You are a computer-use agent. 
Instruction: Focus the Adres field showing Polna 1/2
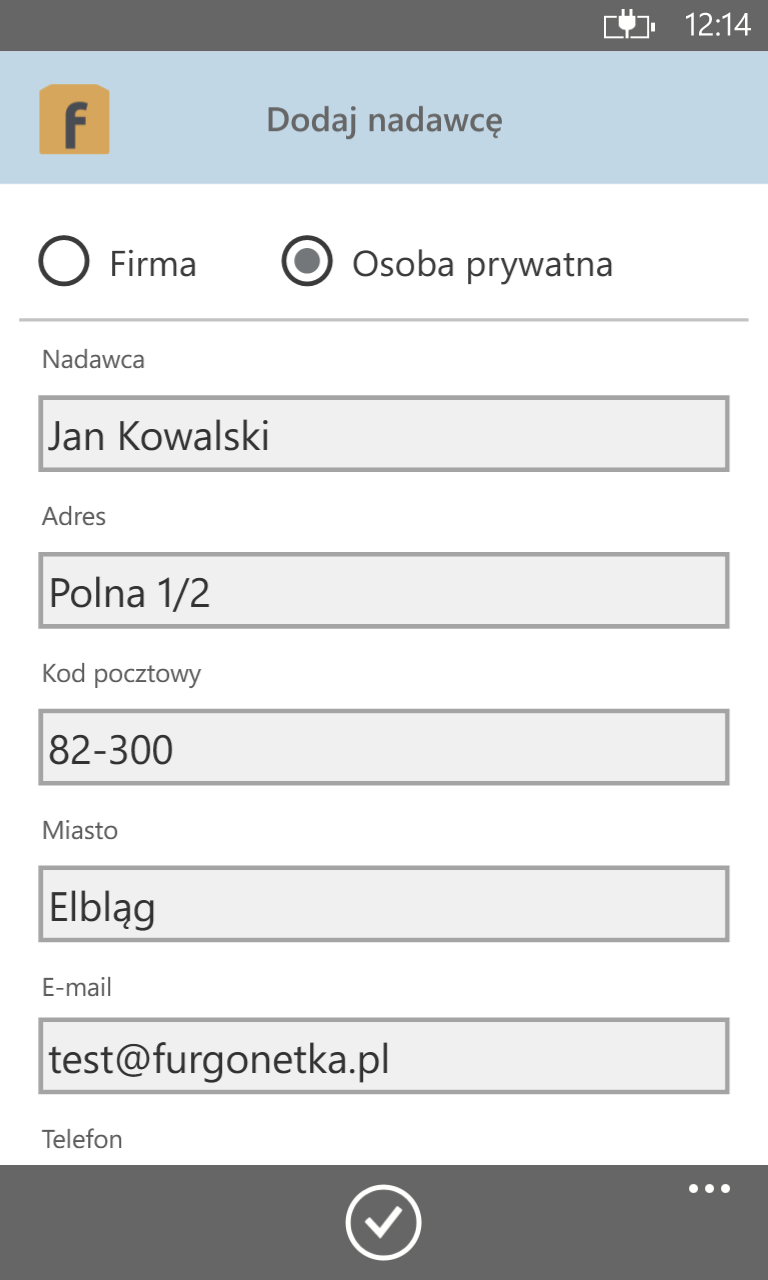click(x=384, y=591)
